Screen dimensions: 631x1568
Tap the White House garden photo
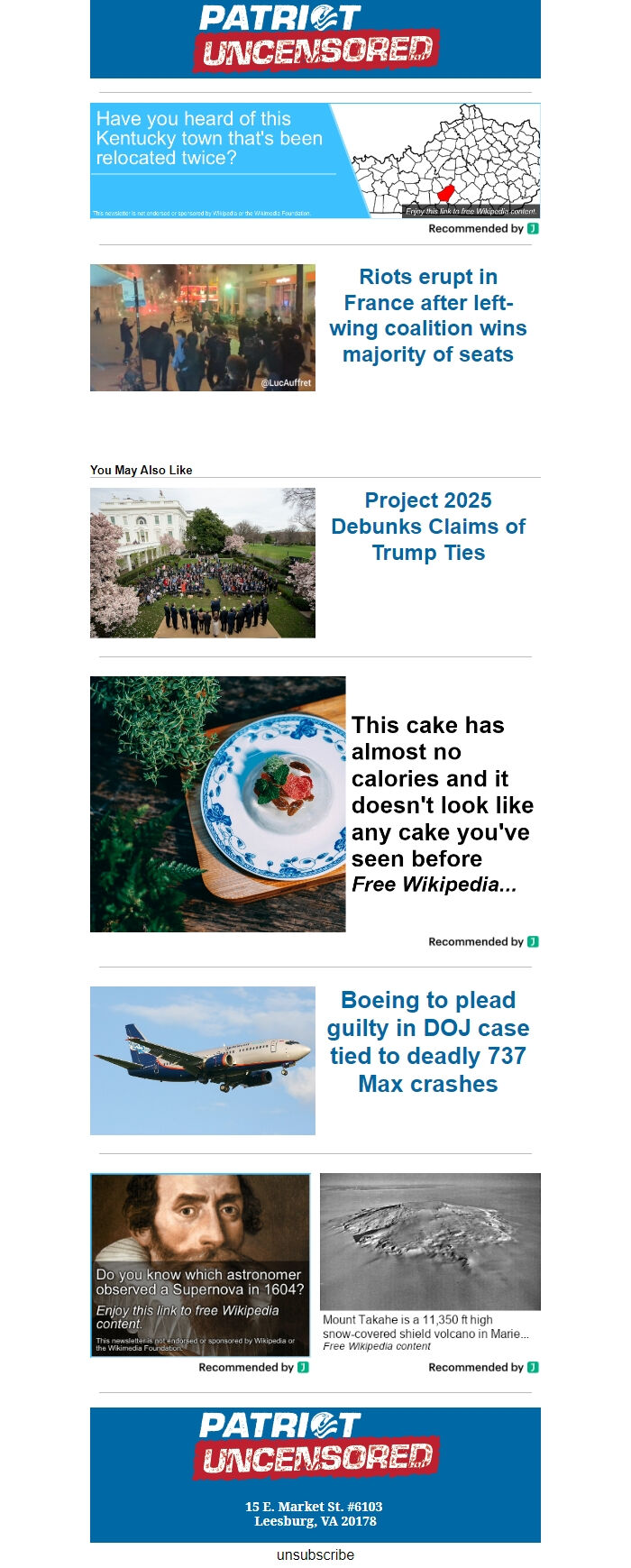tap(203, 563)
